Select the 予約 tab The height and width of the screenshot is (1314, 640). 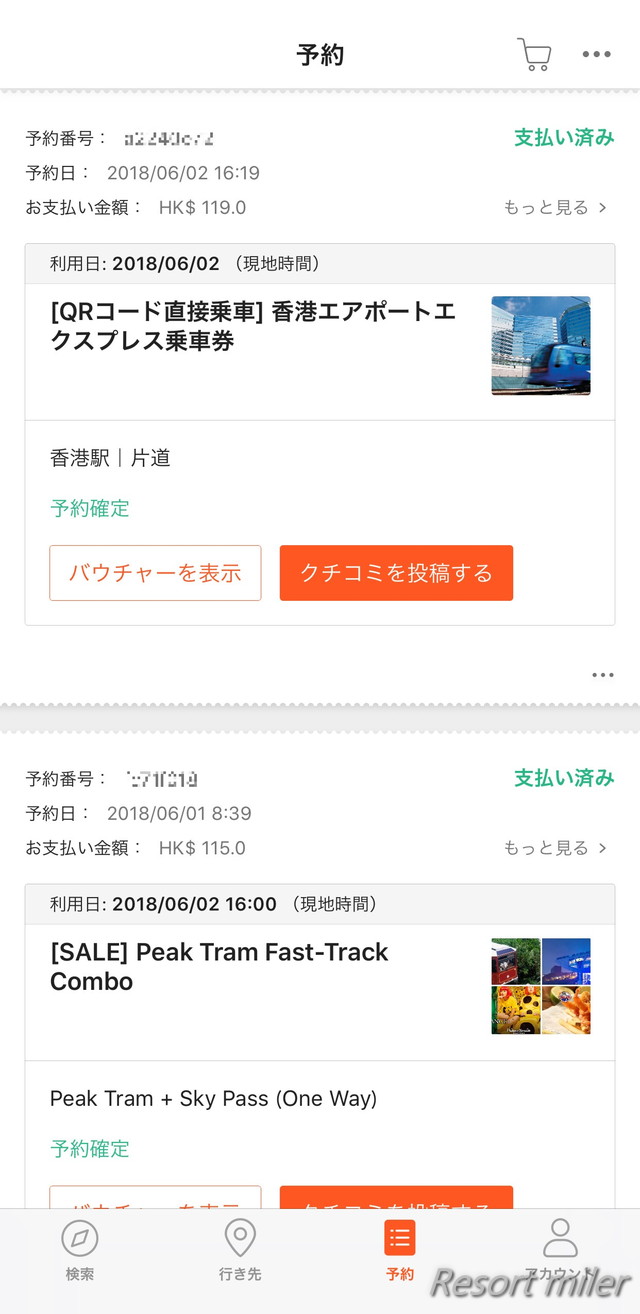(x=400, y=1250)
